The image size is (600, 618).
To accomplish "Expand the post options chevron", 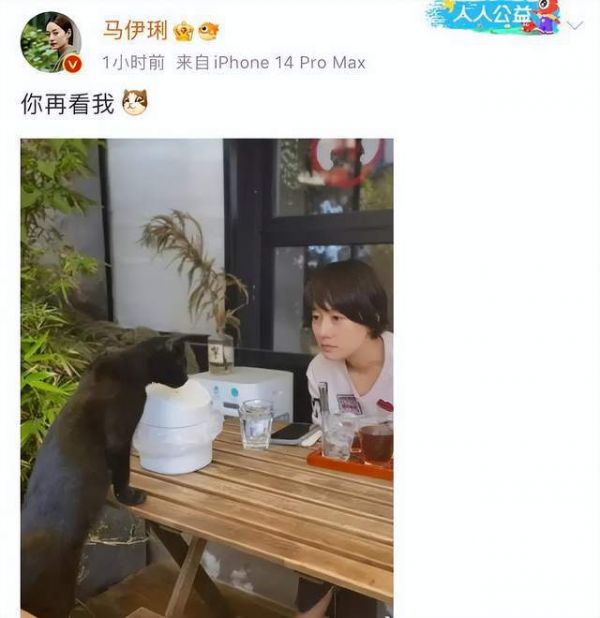I will (x=576, y=25).
